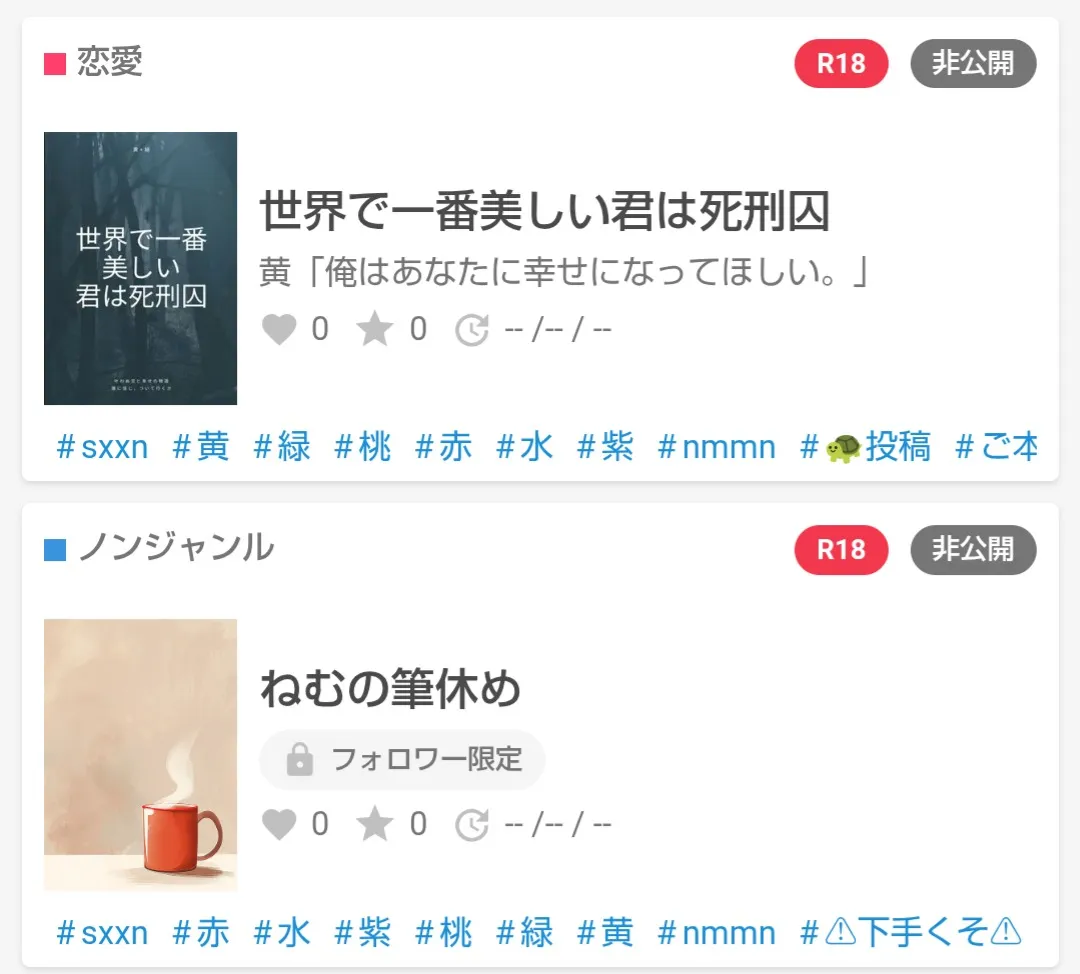Open #赤 tag under ねむの筆休め
The height and width of the screenshot is (974, 1080).
coord(201,933)
